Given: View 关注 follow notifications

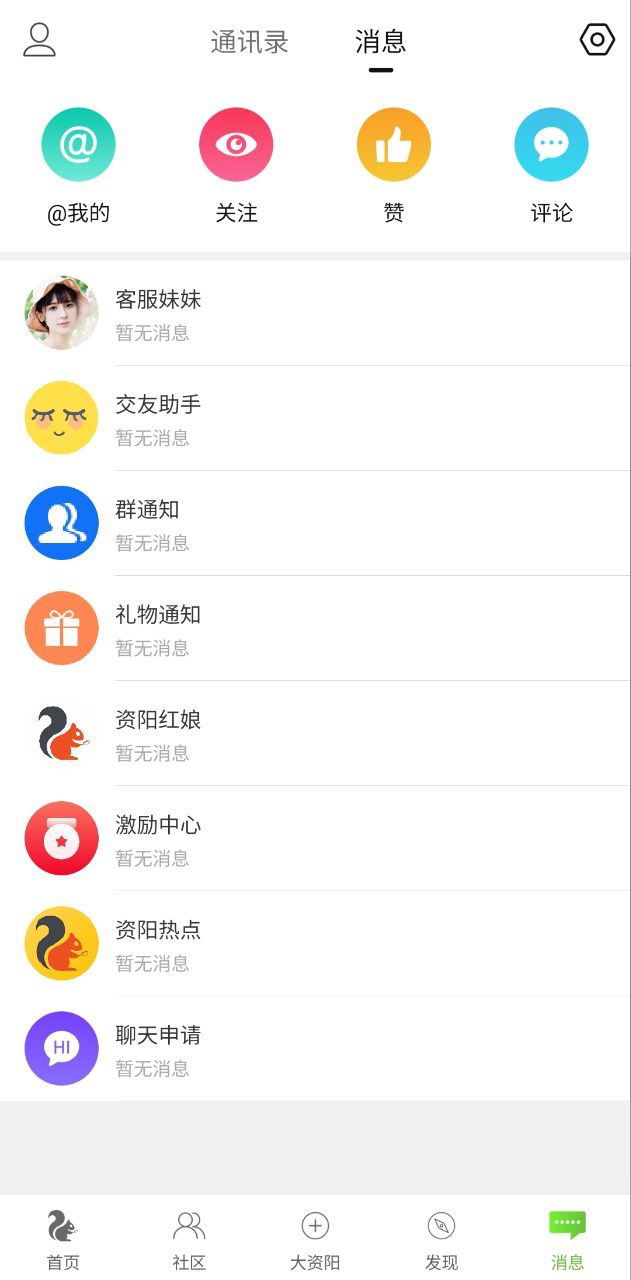Looking at the screenshot, I should click(x=236, y=166).
